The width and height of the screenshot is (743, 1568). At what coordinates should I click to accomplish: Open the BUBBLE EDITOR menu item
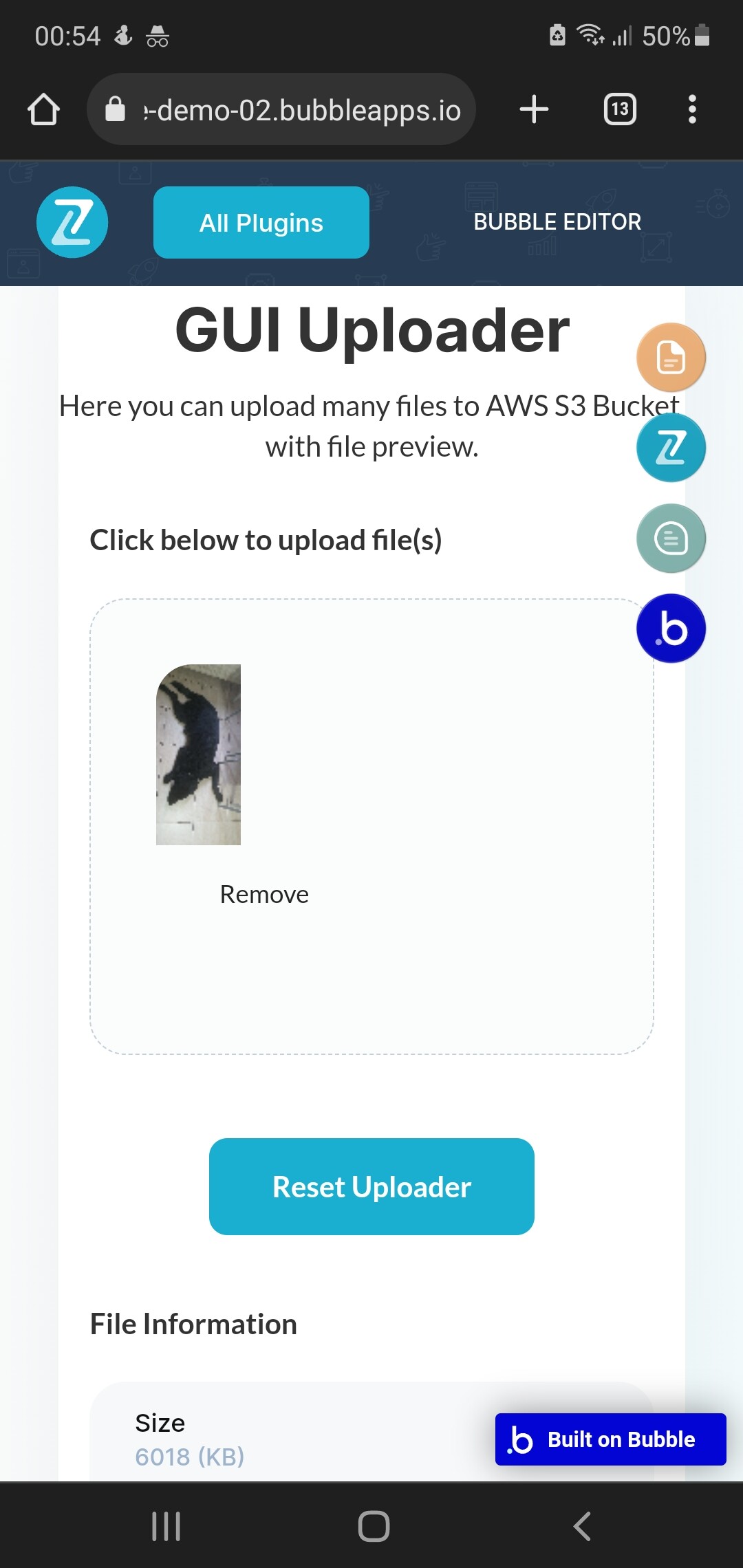(557, 221)
